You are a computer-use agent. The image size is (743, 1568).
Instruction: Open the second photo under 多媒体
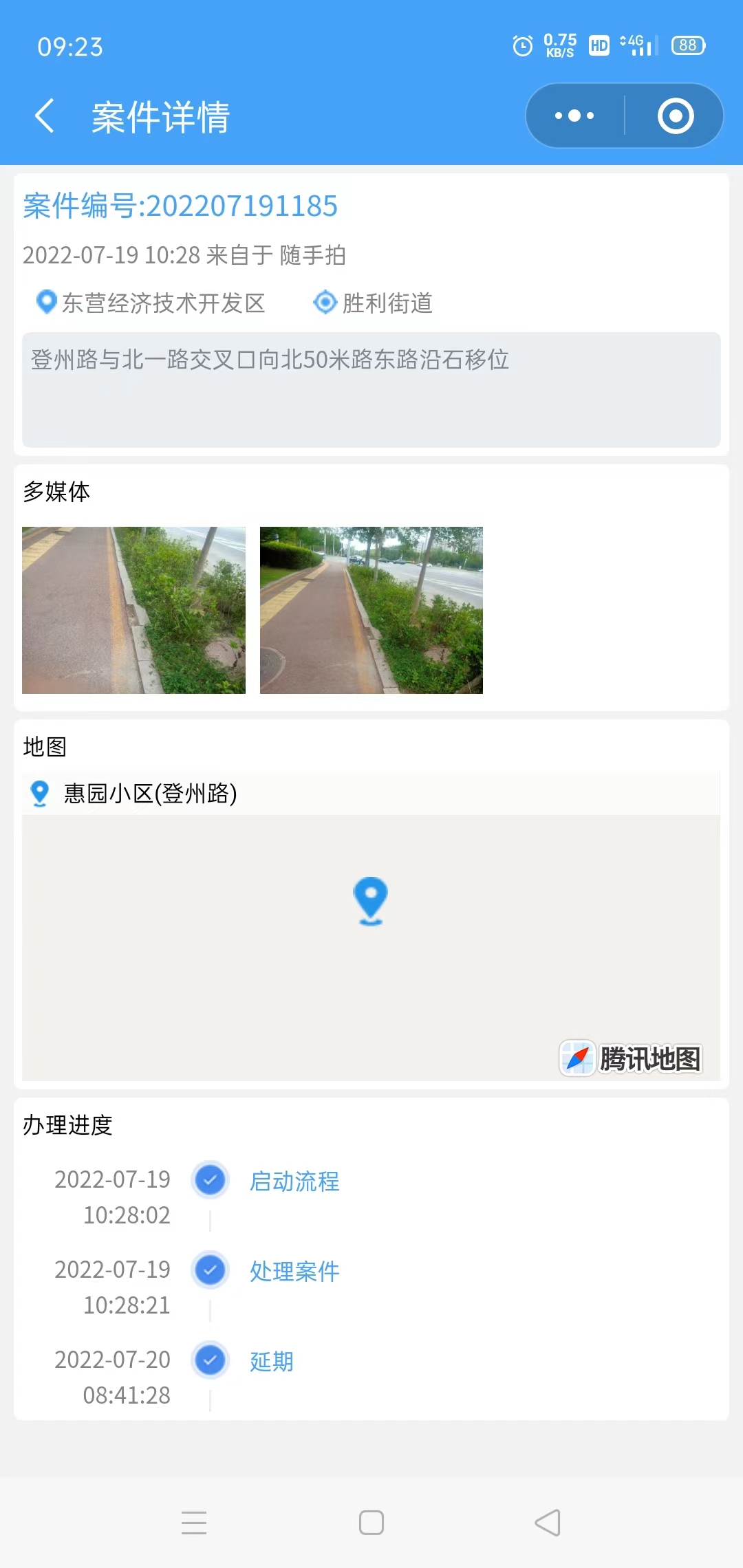point(371,610)
